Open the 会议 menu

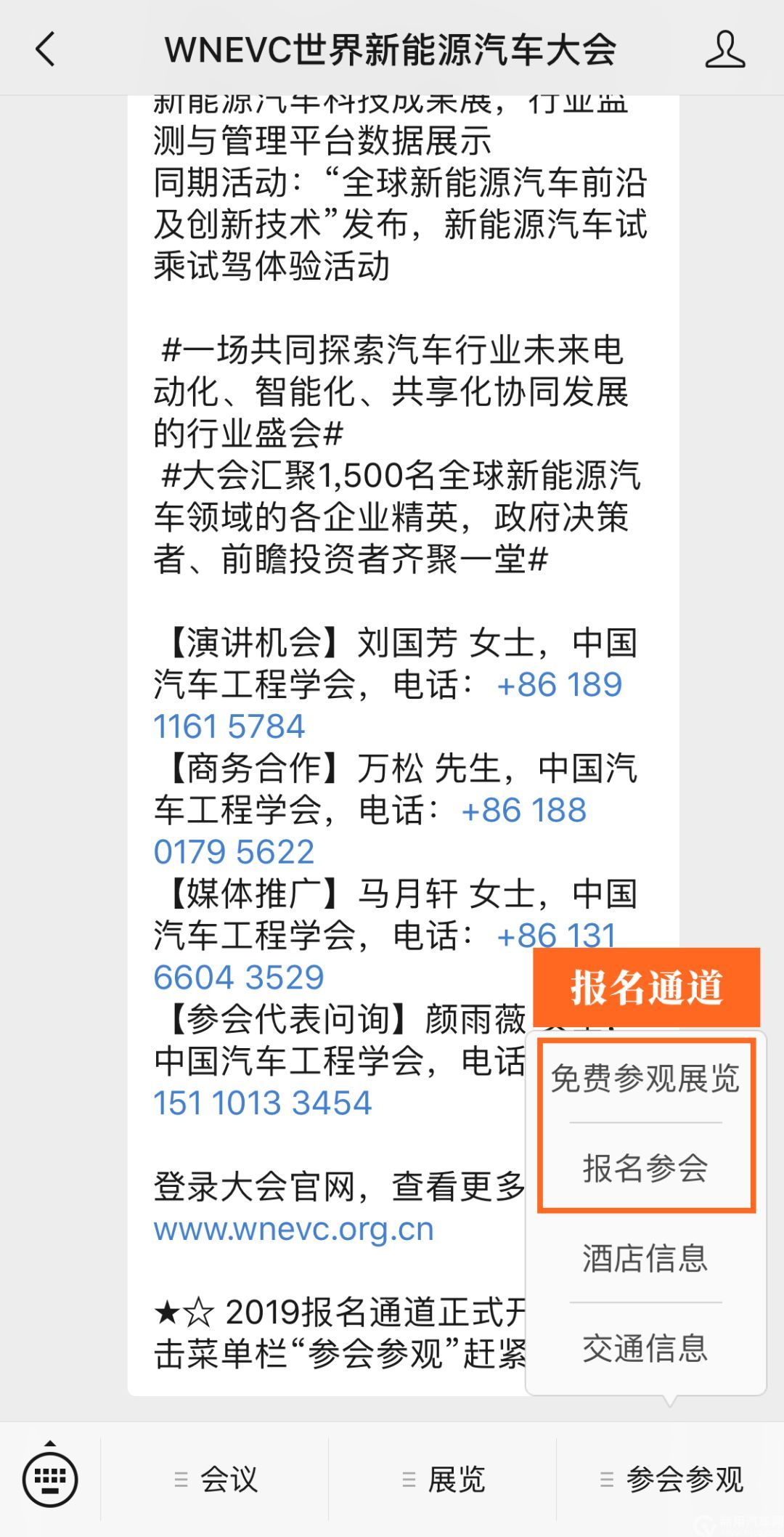tap(216, 1479)
